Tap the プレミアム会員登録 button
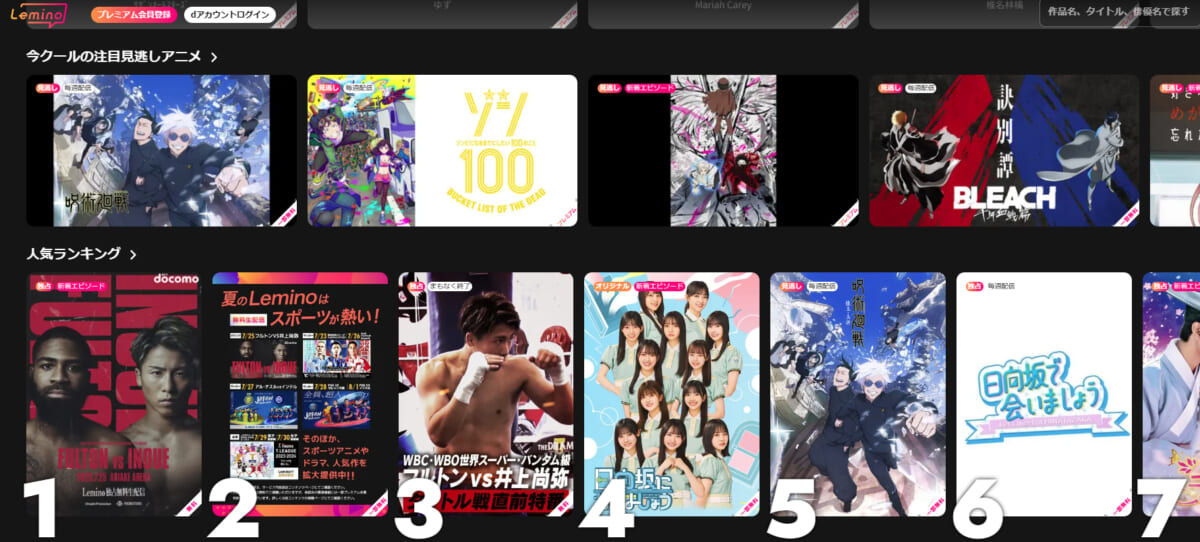 click(133, 15)
